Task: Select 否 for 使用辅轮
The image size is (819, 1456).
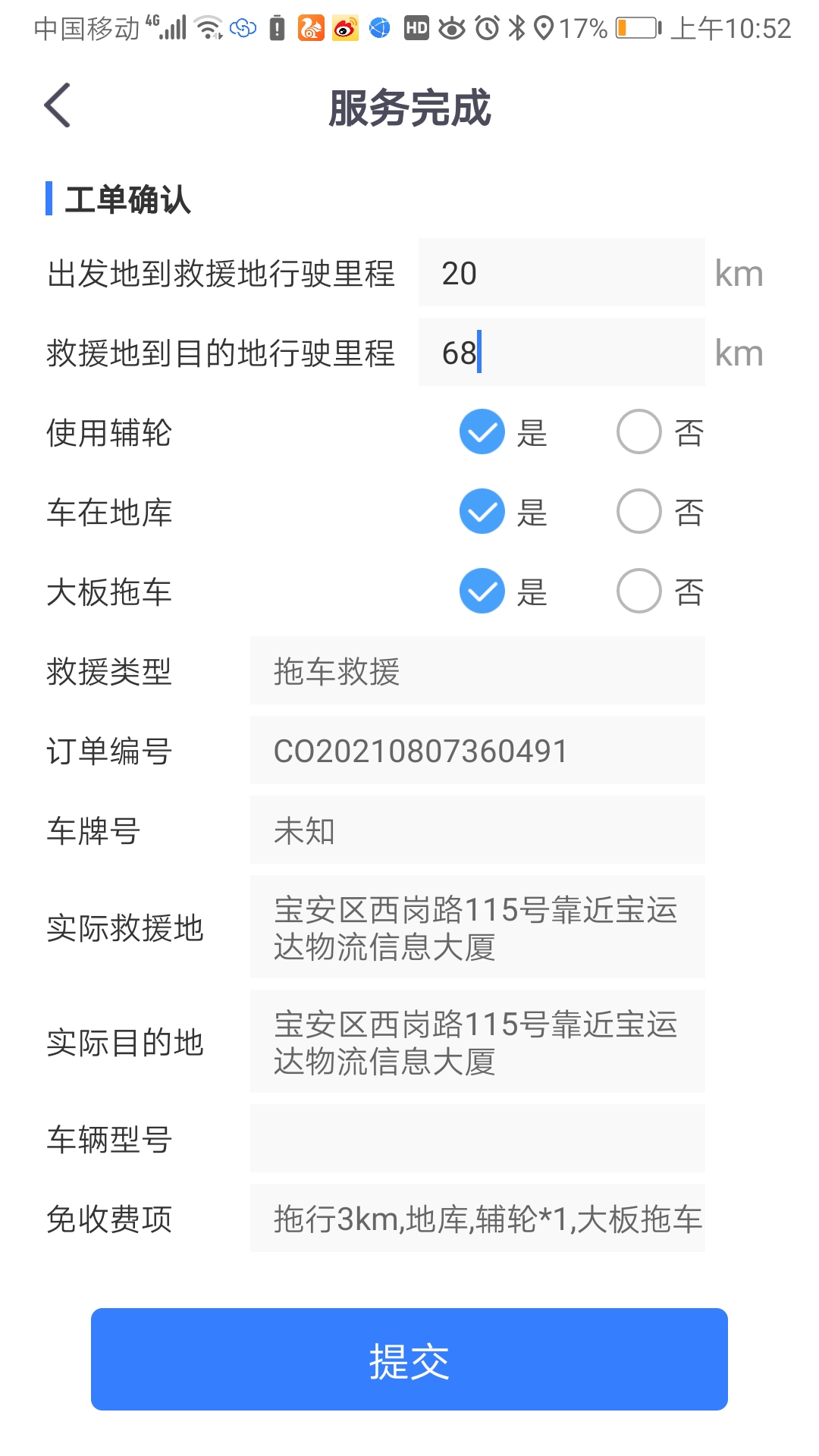Action: (639, 432)
